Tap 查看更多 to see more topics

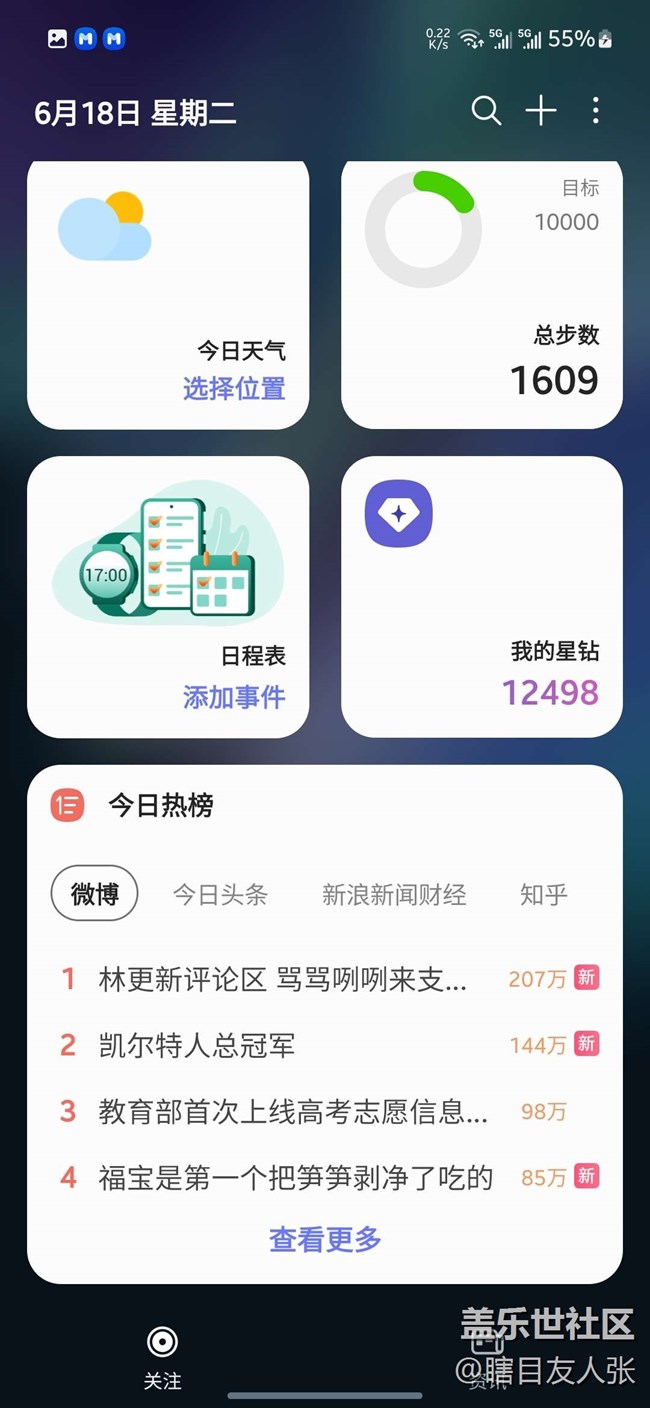pos(325,1239)
